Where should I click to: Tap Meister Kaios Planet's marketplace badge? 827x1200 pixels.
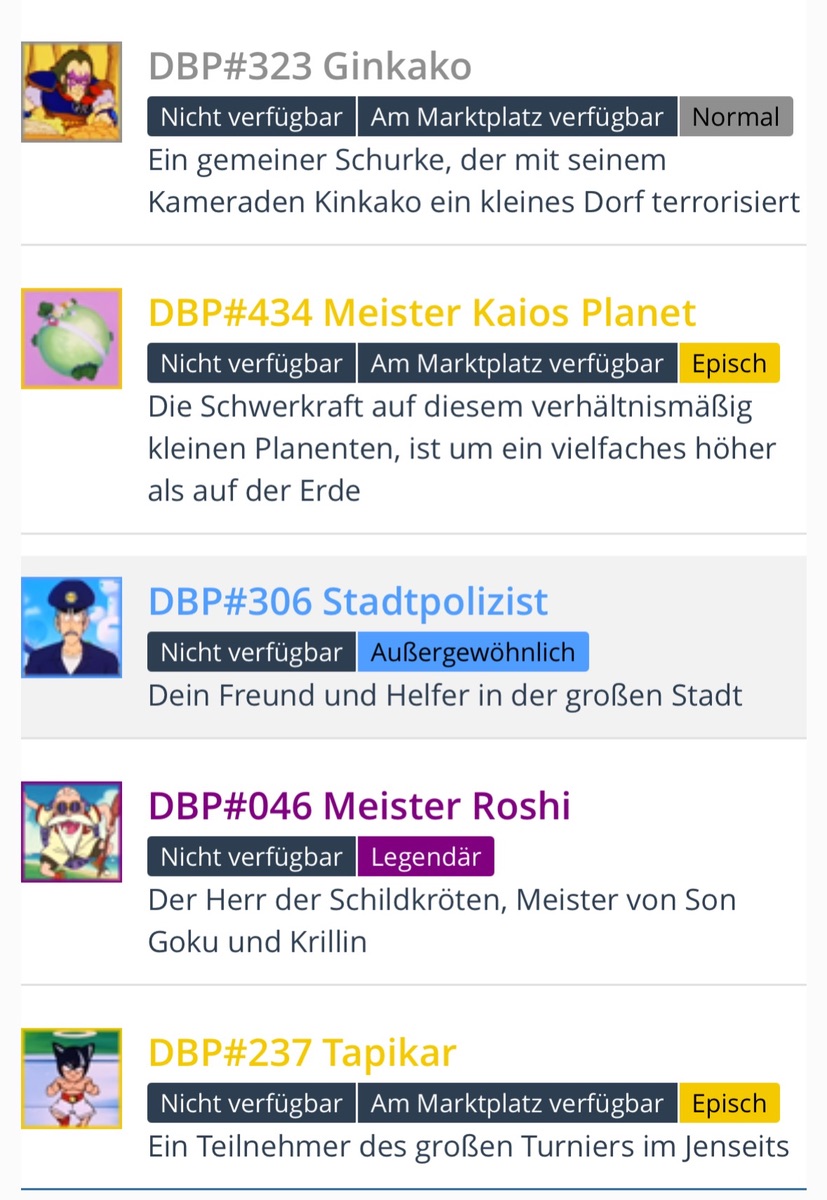point(517,364)
